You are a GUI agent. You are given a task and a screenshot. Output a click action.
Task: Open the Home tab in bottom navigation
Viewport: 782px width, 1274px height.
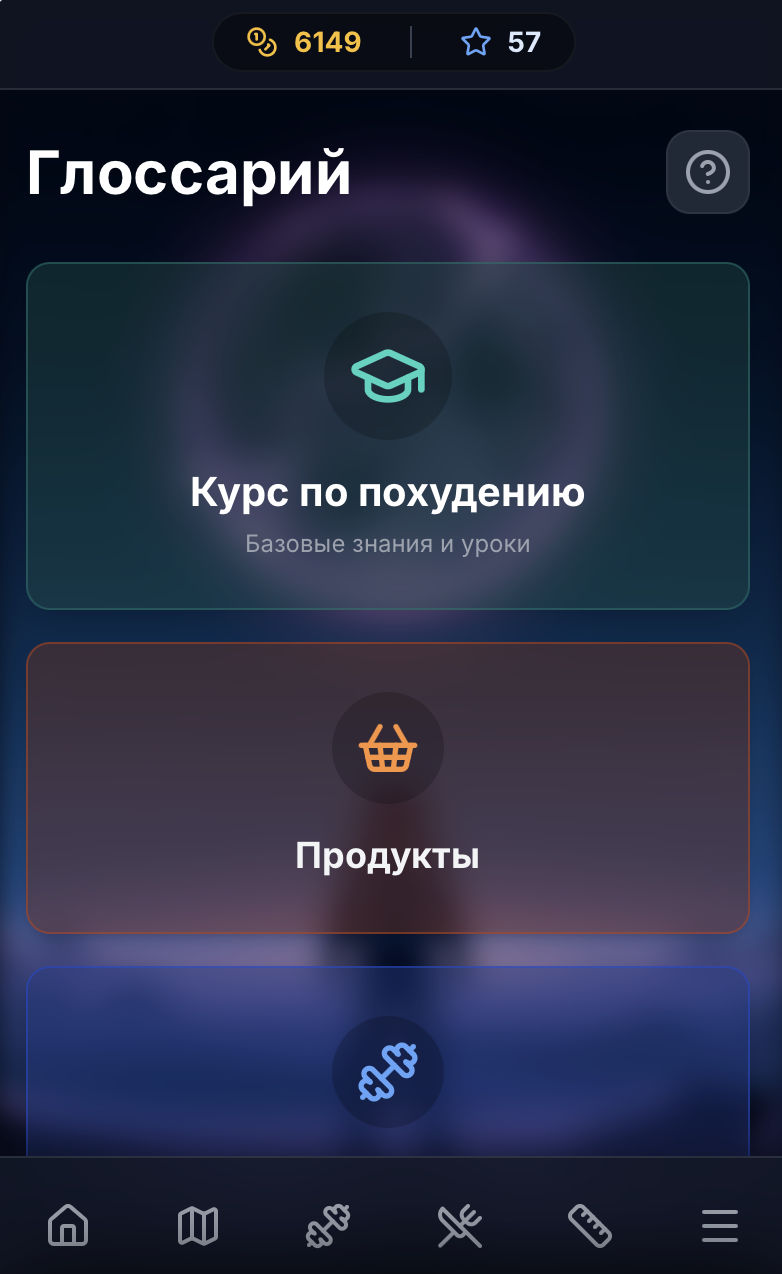[67, 1225]
